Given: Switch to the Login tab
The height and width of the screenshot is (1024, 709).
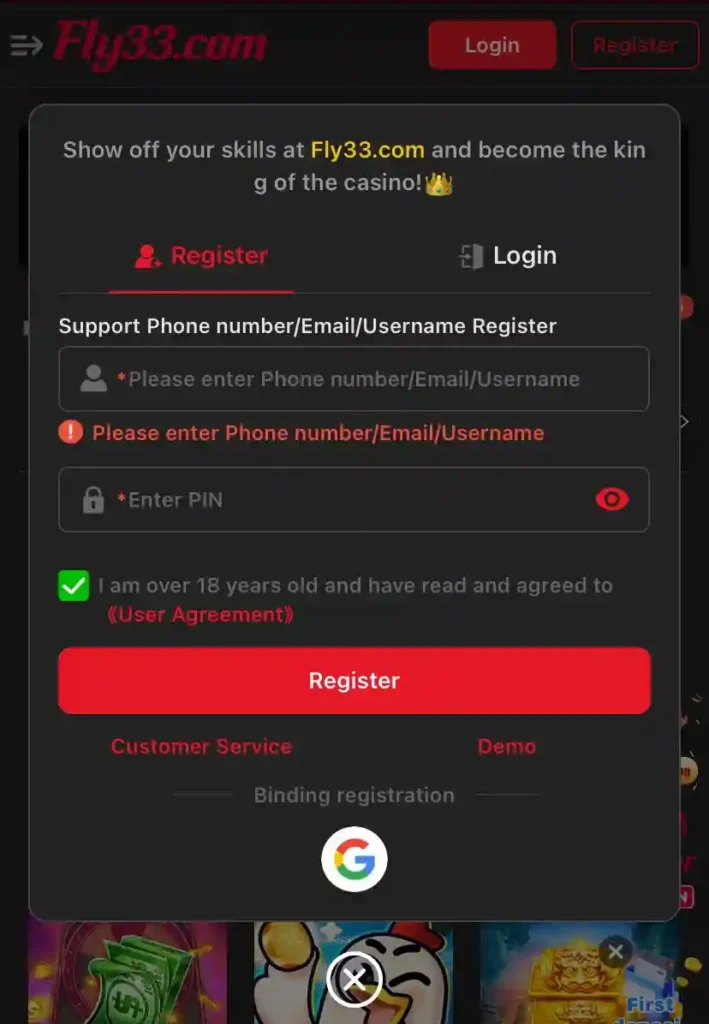Looking at the screenshot, I should 508,256.
